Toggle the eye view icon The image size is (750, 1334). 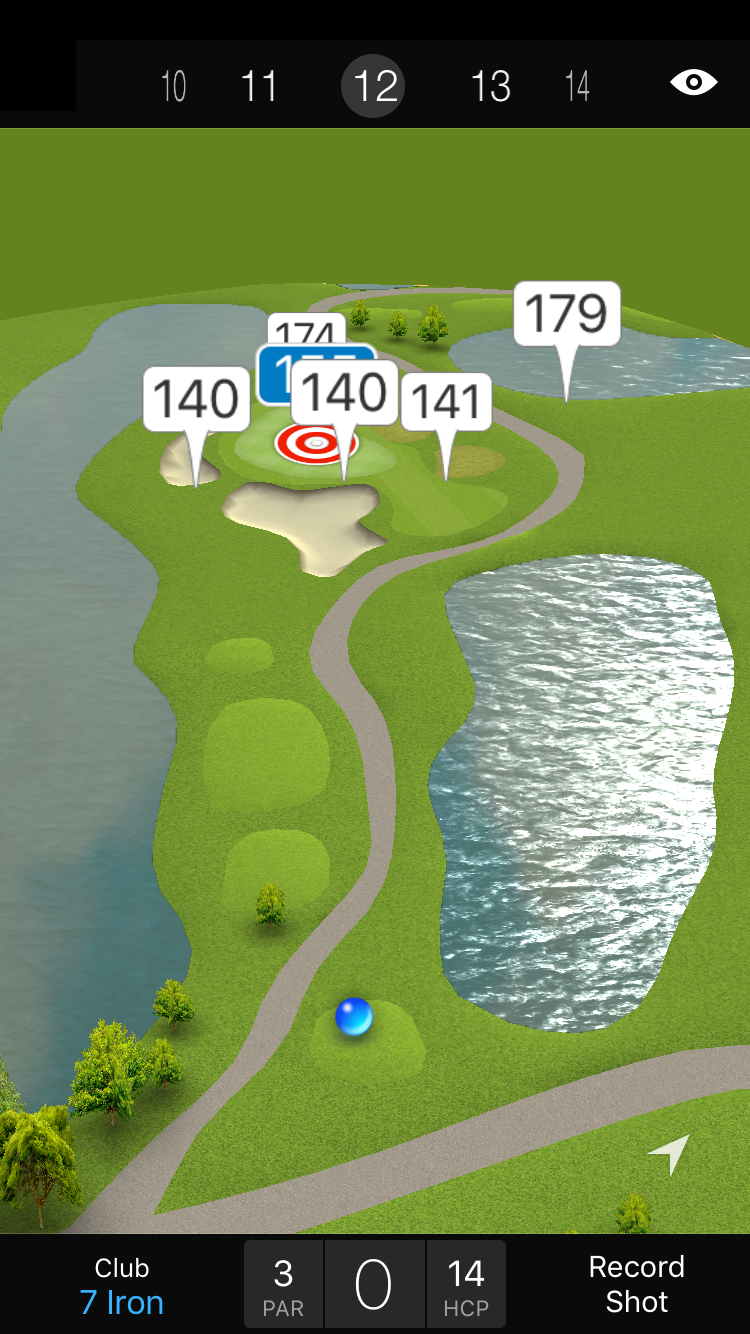[693, 83]
